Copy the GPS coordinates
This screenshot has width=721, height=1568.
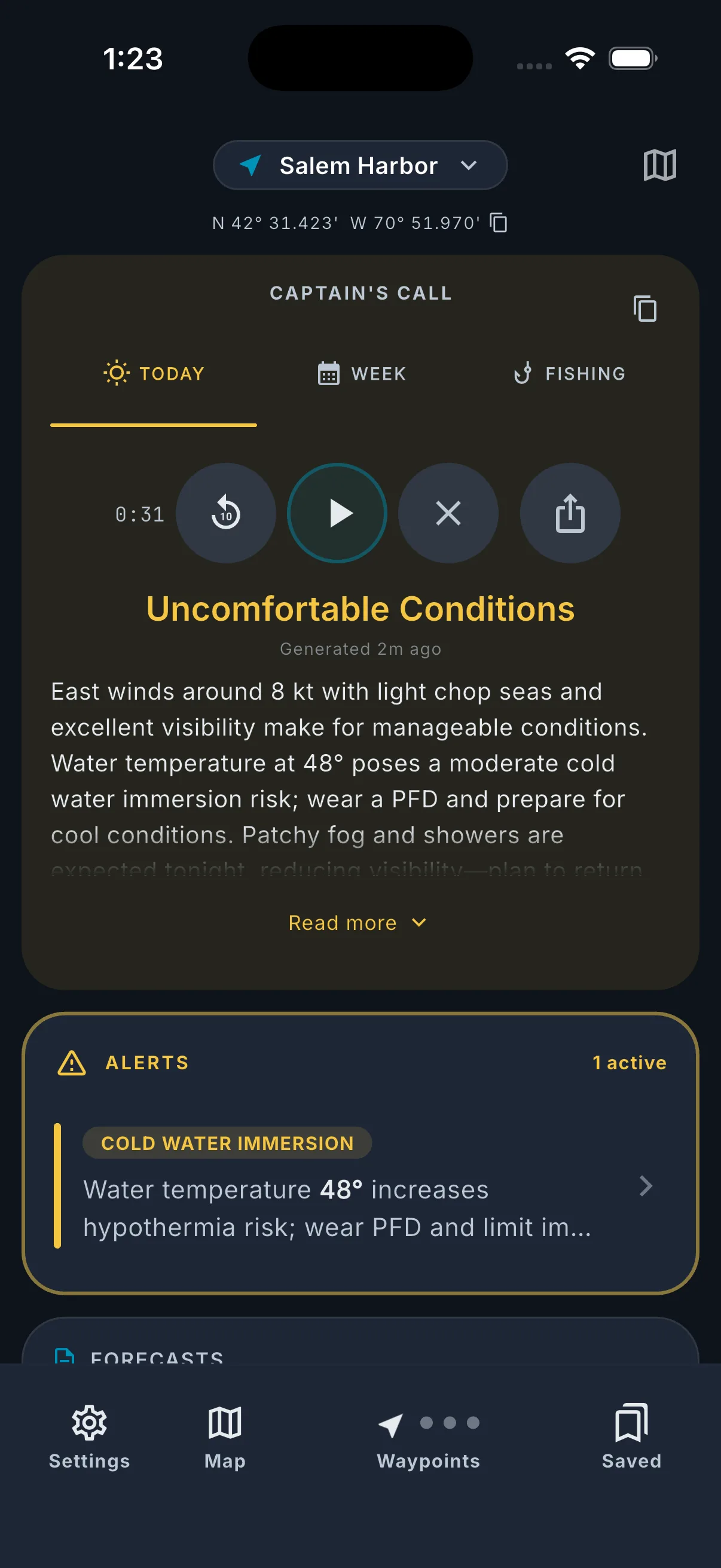pyautogui.click(x=499, y=223)
